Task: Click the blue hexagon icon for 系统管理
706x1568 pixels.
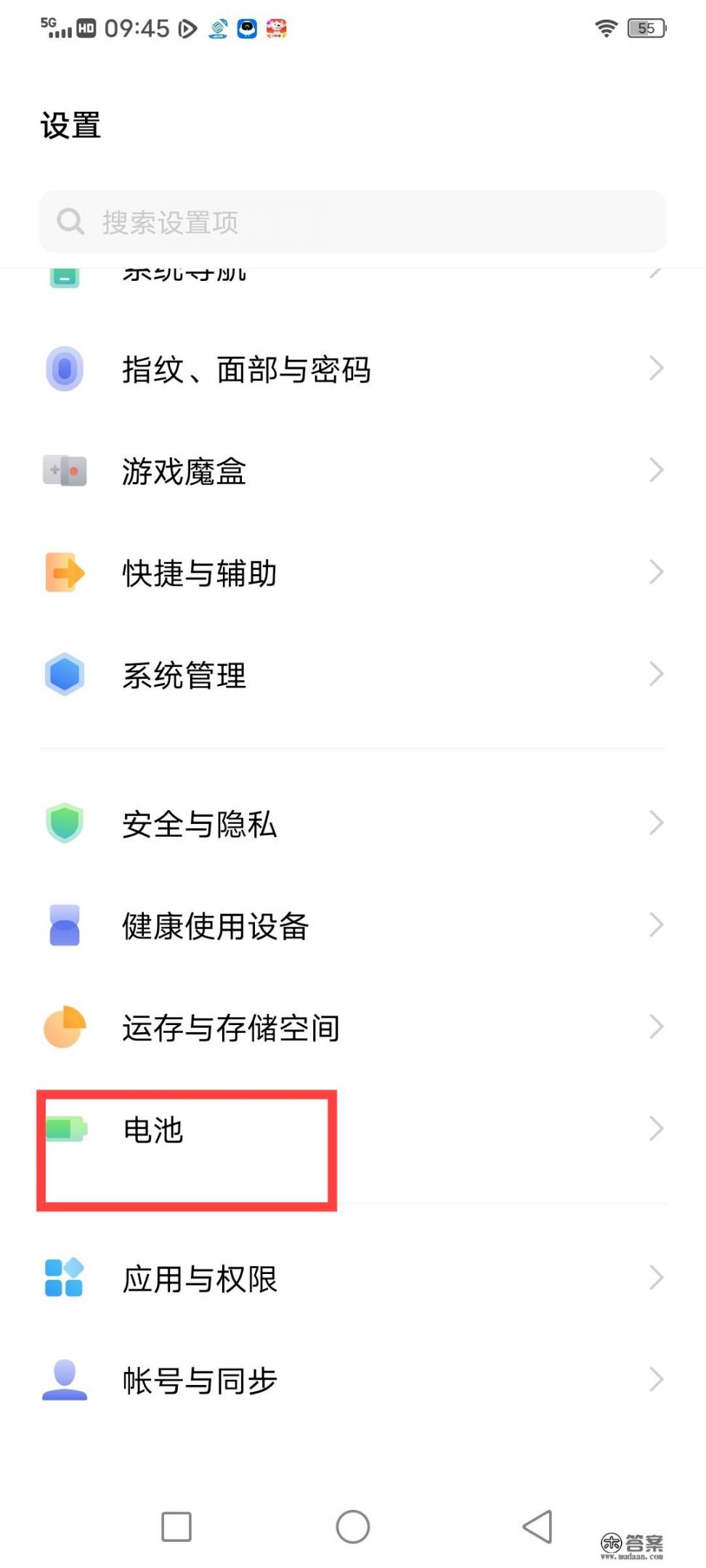Action: click(x=64, y=675)
